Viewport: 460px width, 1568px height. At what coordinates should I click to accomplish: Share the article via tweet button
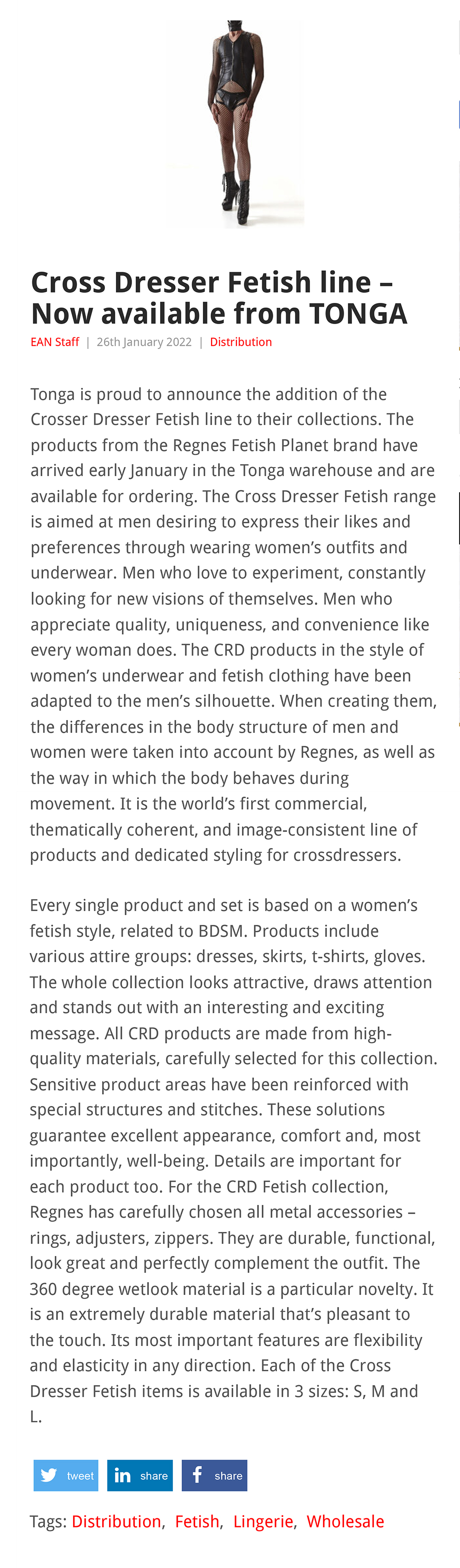click(x=66, y=1475)
